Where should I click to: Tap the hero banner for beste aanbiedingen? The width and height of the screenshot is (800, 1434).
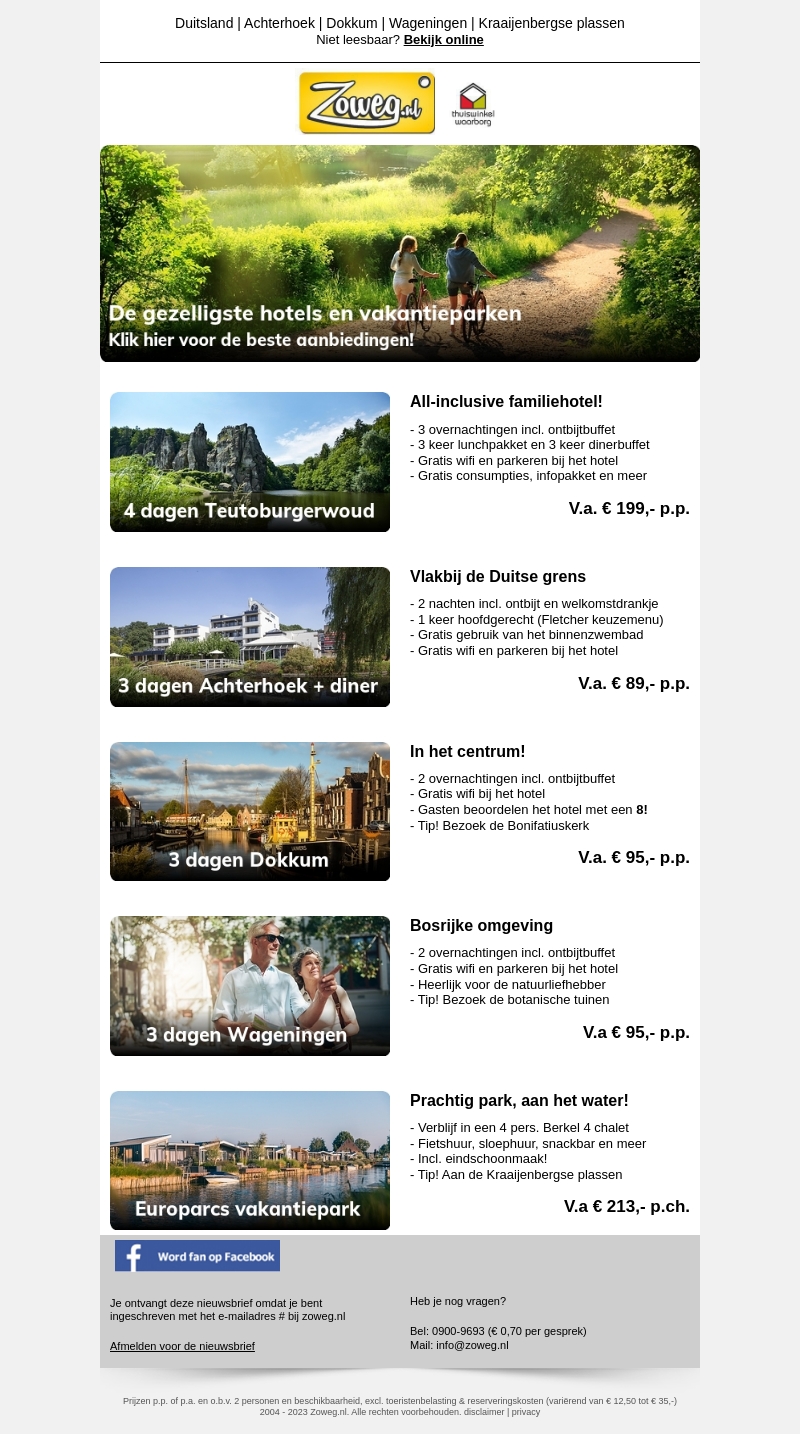coord(400,254)
